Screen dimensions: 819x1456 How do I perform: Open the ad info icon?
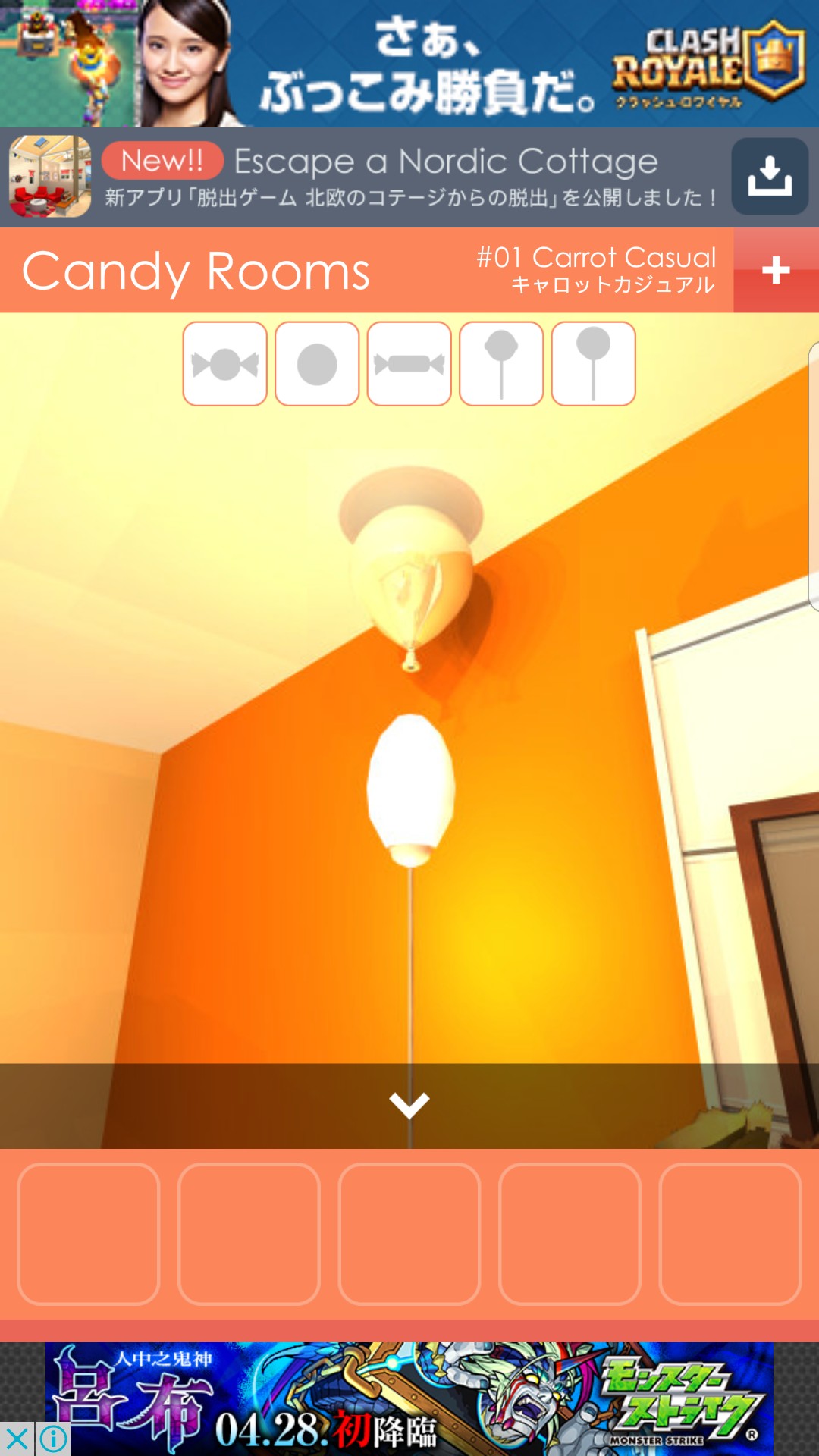(53, 1439)
